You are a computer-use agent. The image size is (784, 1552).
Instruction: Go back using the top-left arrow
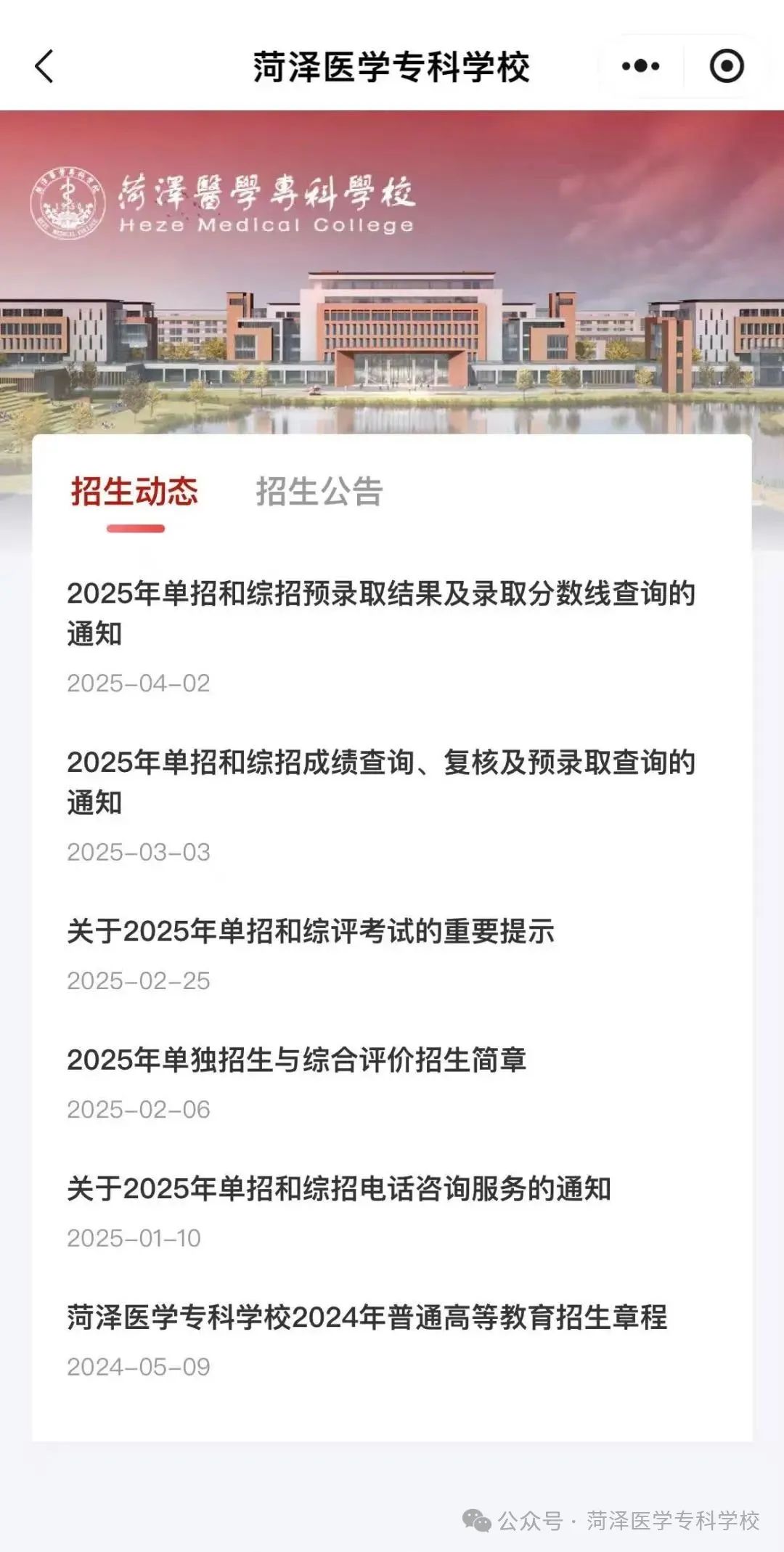[45, 67]
